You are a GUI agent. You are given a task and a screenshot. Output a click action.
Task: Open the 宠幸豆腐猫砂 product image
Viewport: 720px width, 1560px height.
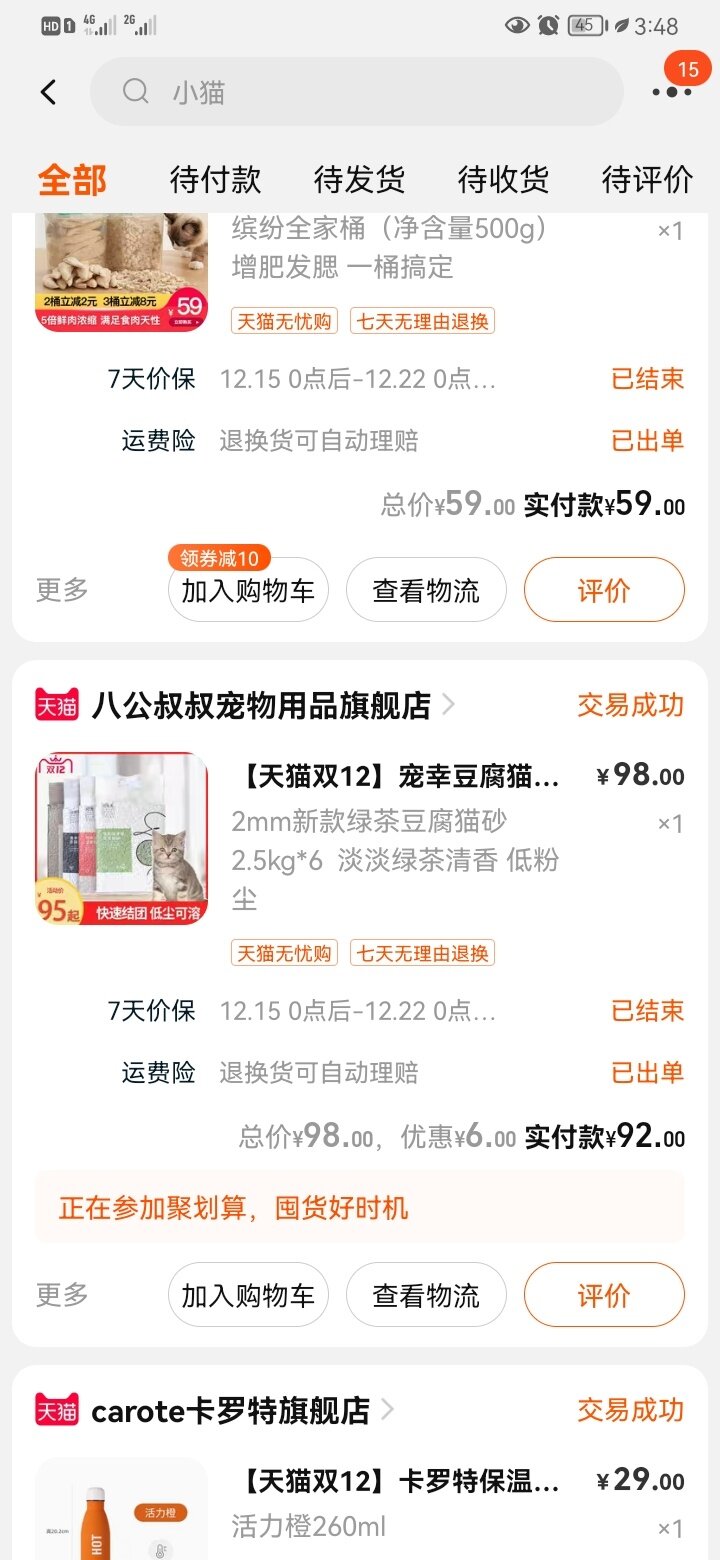121,838
